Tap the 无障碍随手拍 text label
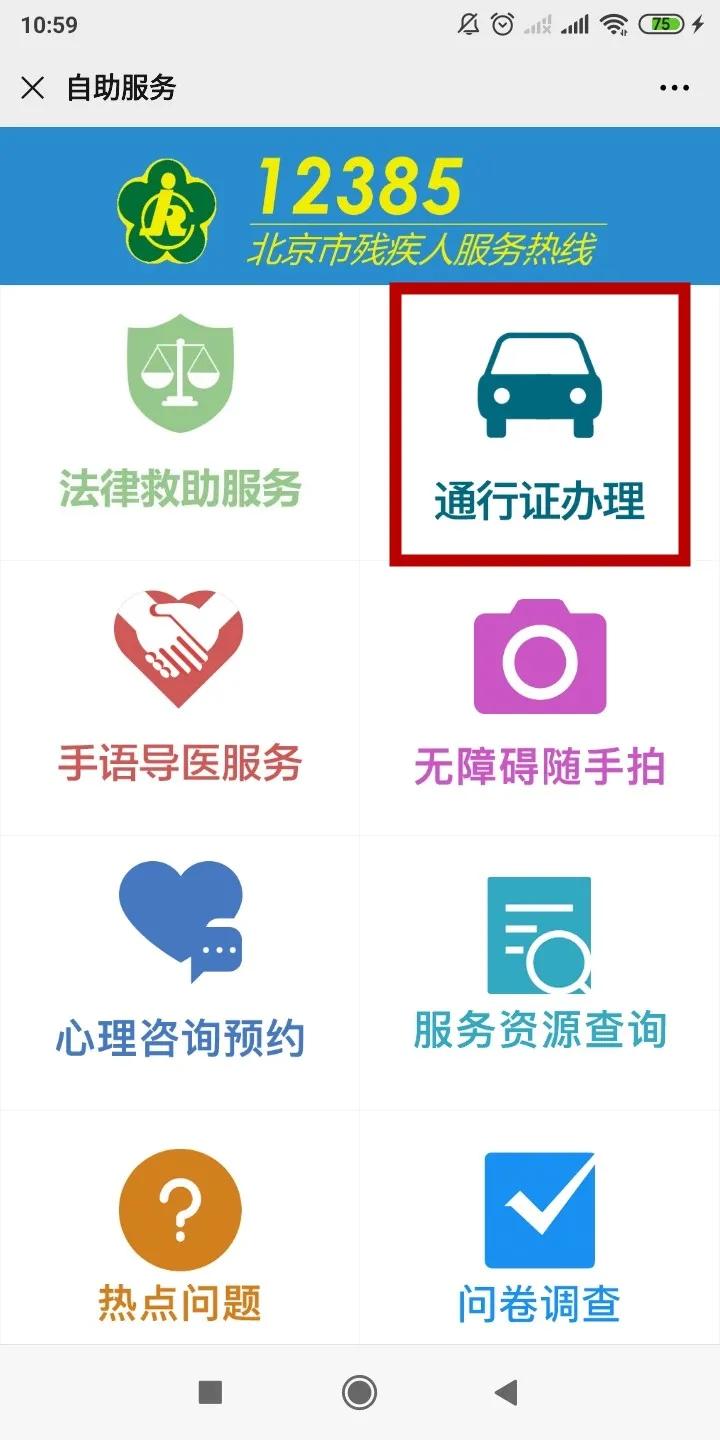 540,765
